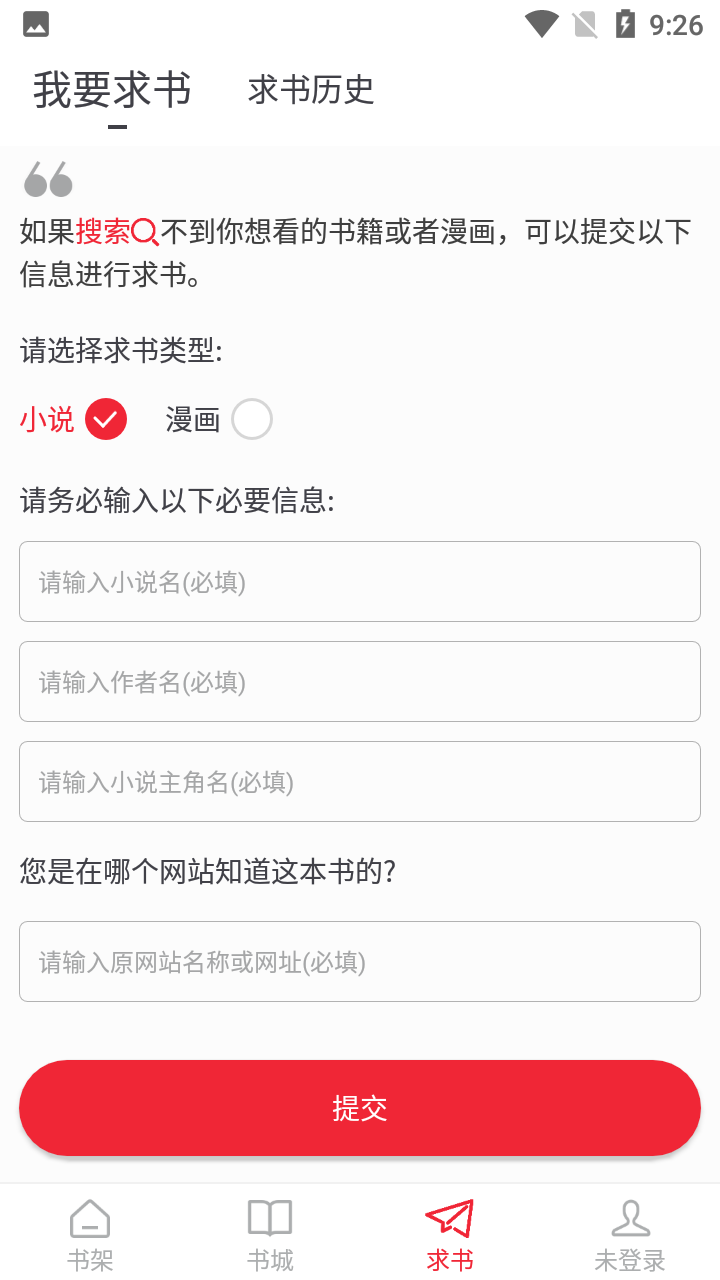720x1280 pixels.
Task: Go to the 书架 tab
Action: [x=90, y=1235]
